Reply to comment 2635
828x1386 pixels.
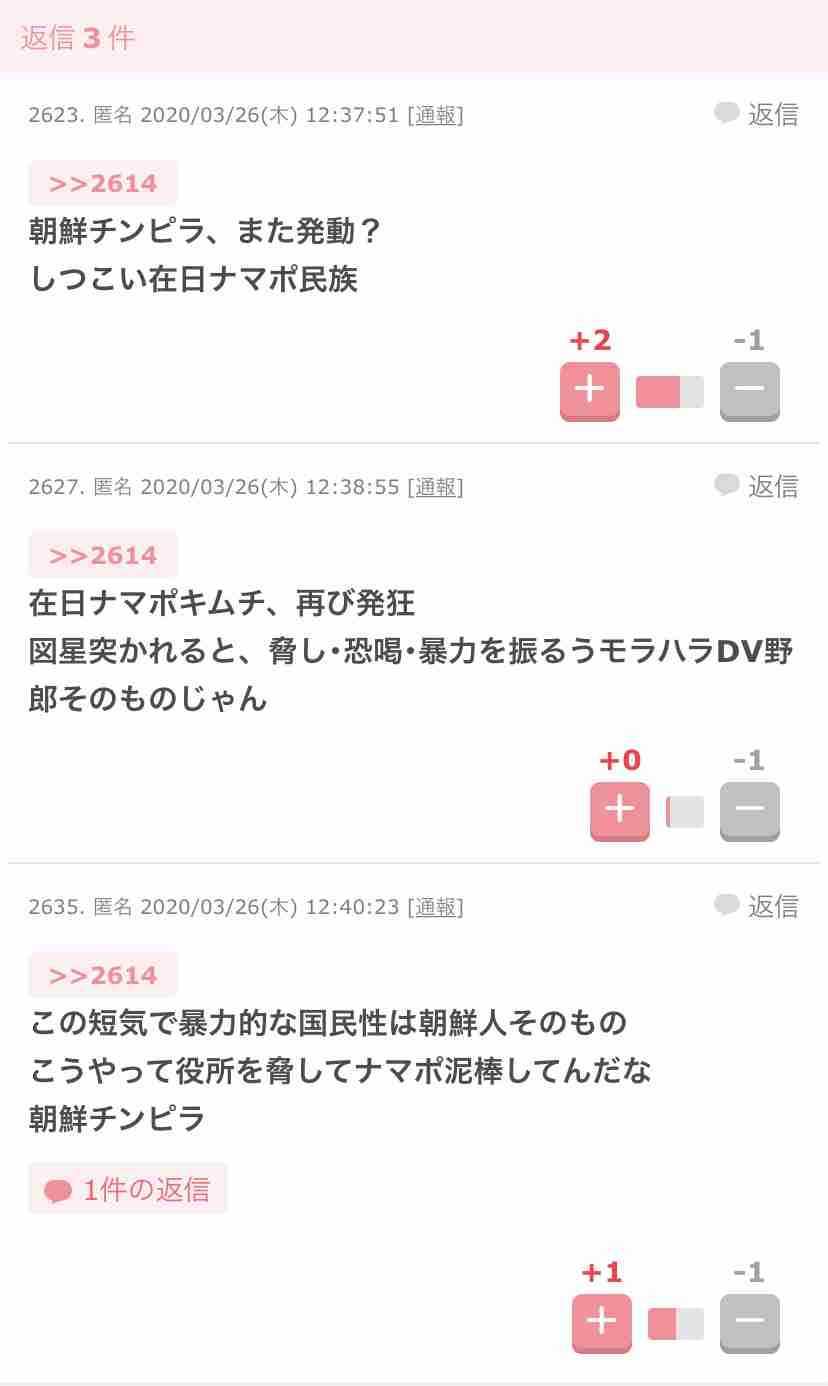[757, 906]
